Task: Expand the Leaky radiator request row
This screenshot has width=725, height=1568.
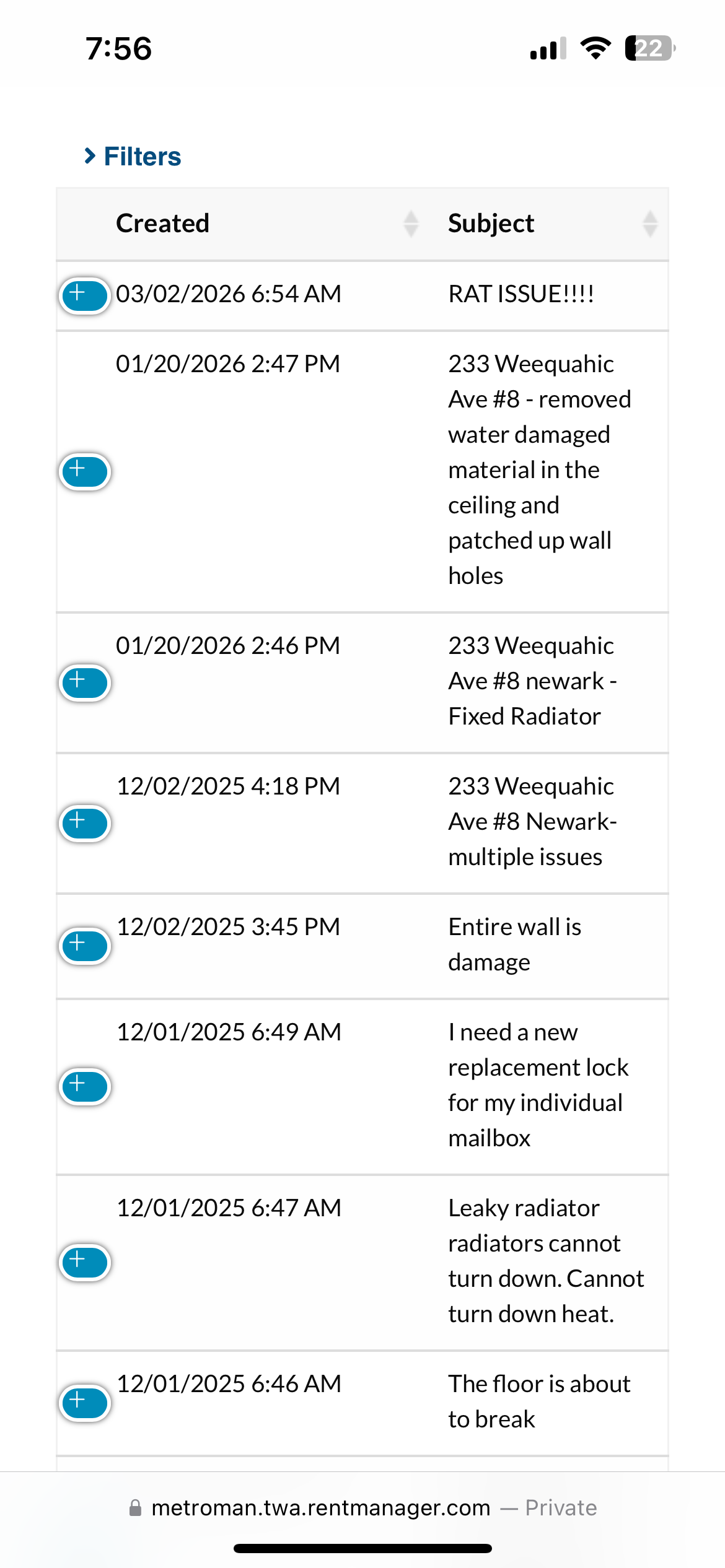Action: [85, 1261]
